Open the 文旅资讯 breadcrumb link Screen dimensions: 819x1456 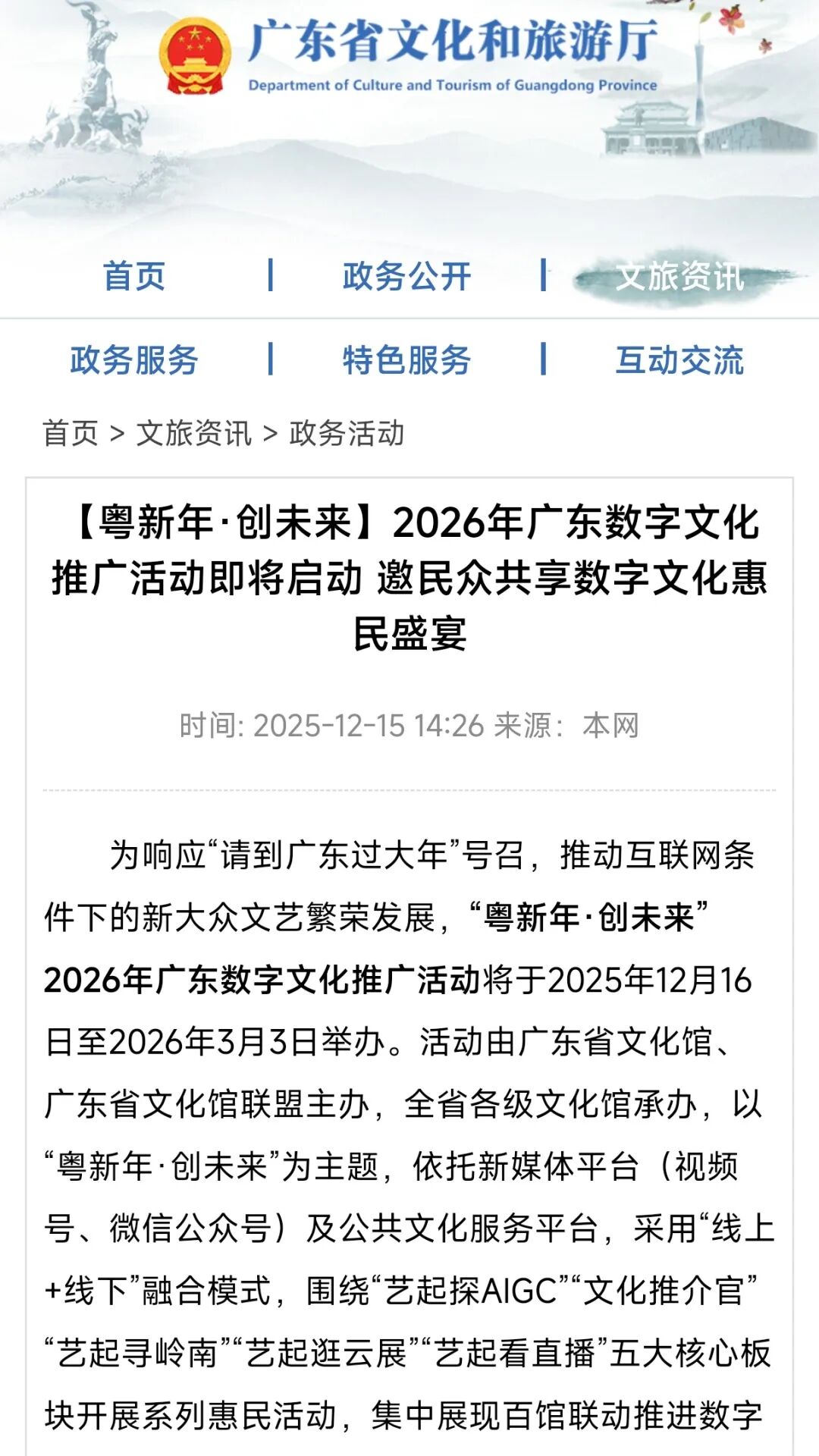click(x=194, y=434)
